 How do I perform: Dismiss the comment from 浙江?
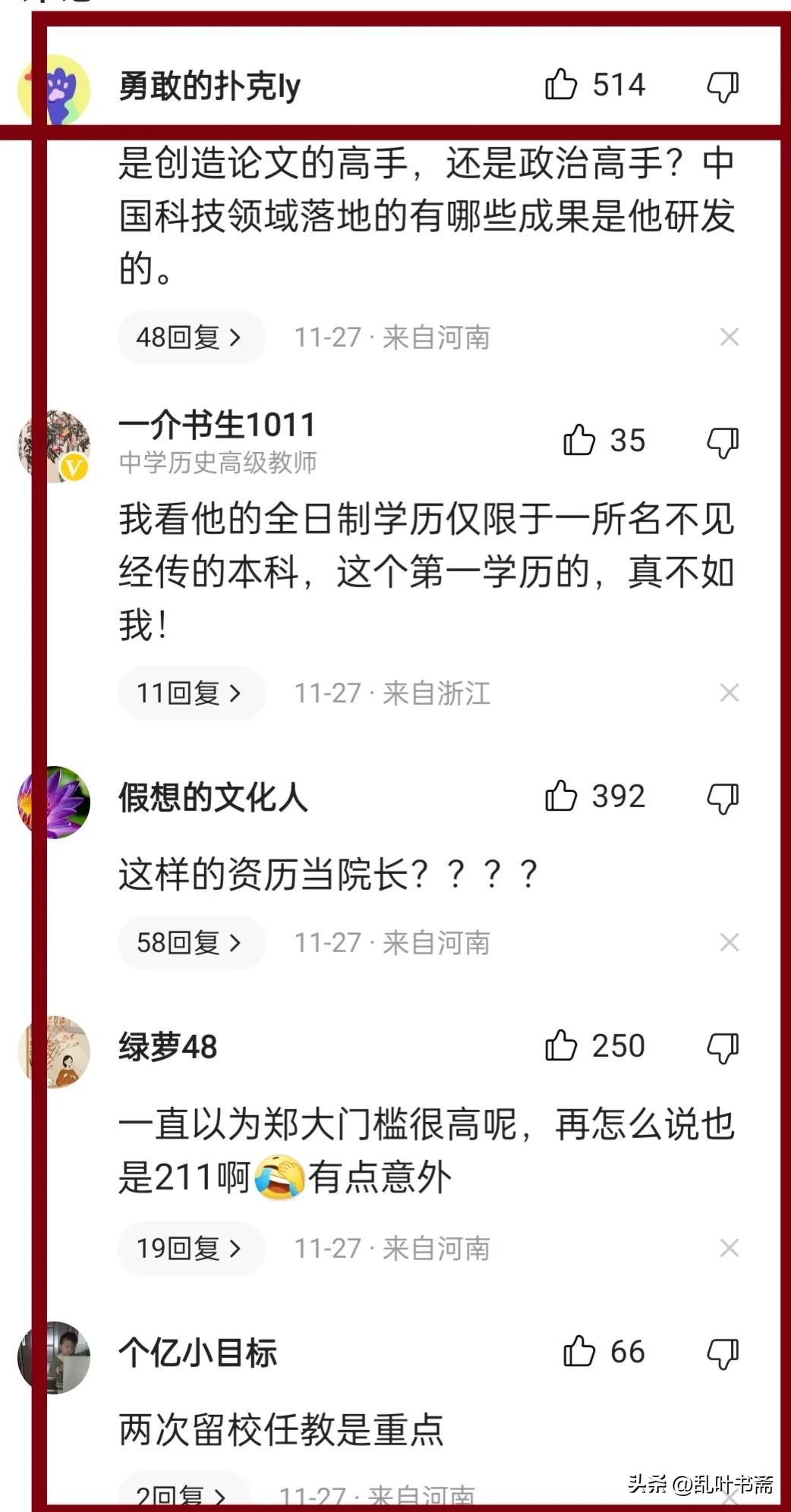[x=729, y=693]
